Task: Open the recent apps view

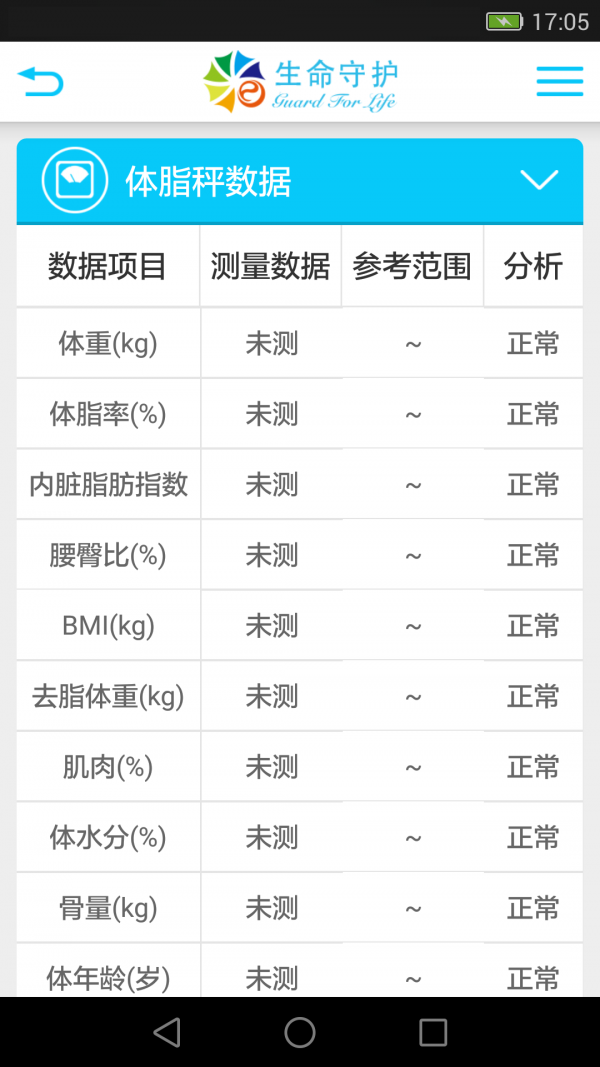Action: (x=433, y=1032)
